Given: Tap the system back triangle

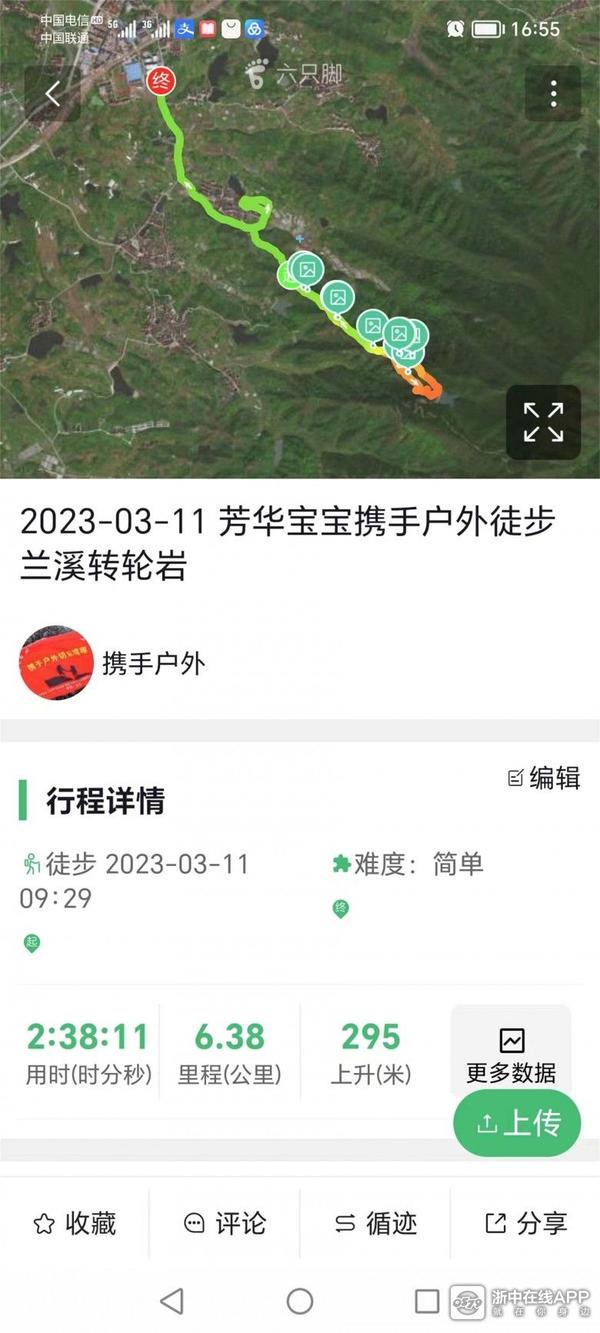Looking at the screenshot, I should [172, 1301].
